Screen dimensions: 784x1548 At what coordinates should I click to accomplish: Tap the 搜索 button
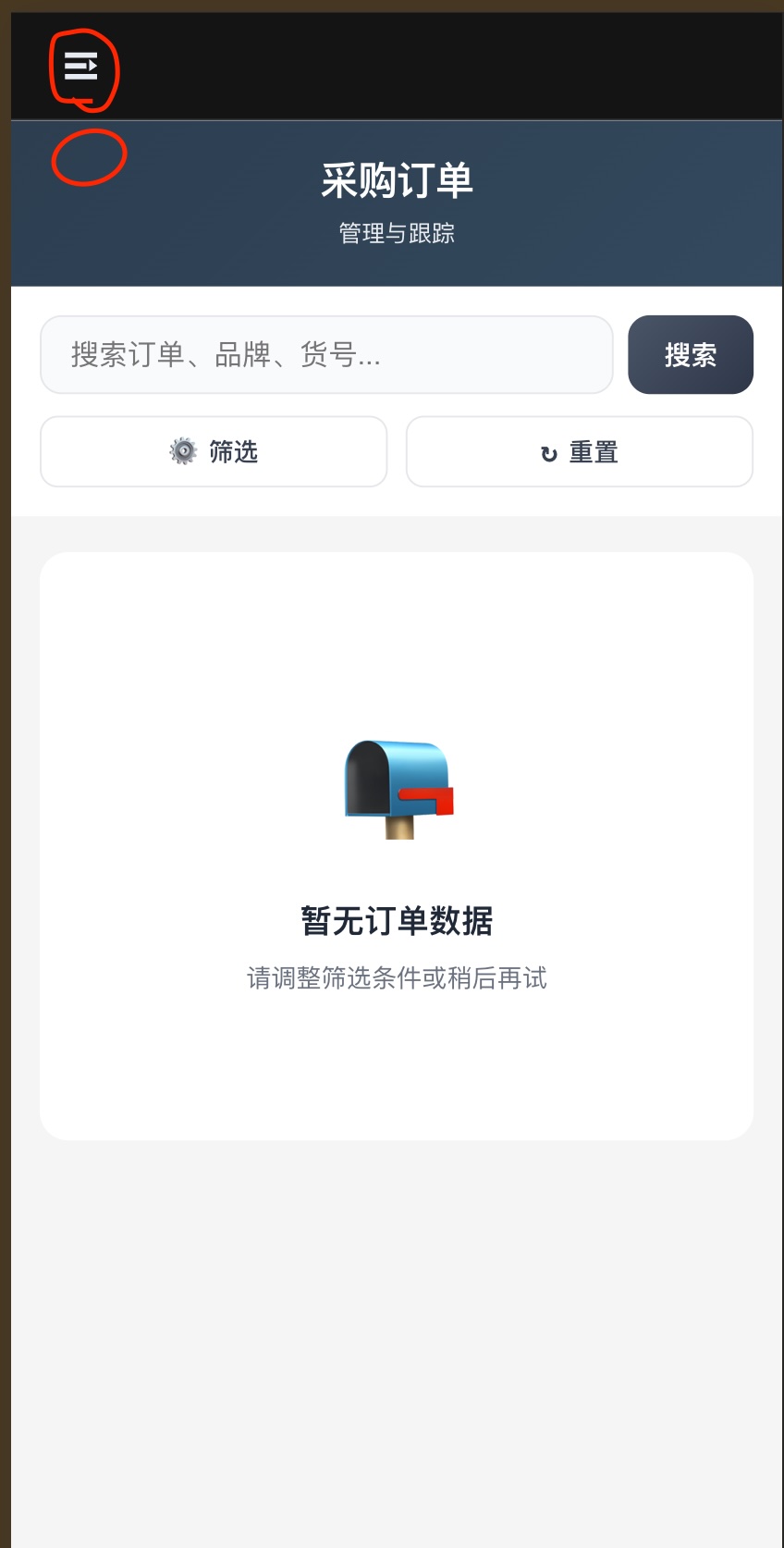(x=690, y=355)
